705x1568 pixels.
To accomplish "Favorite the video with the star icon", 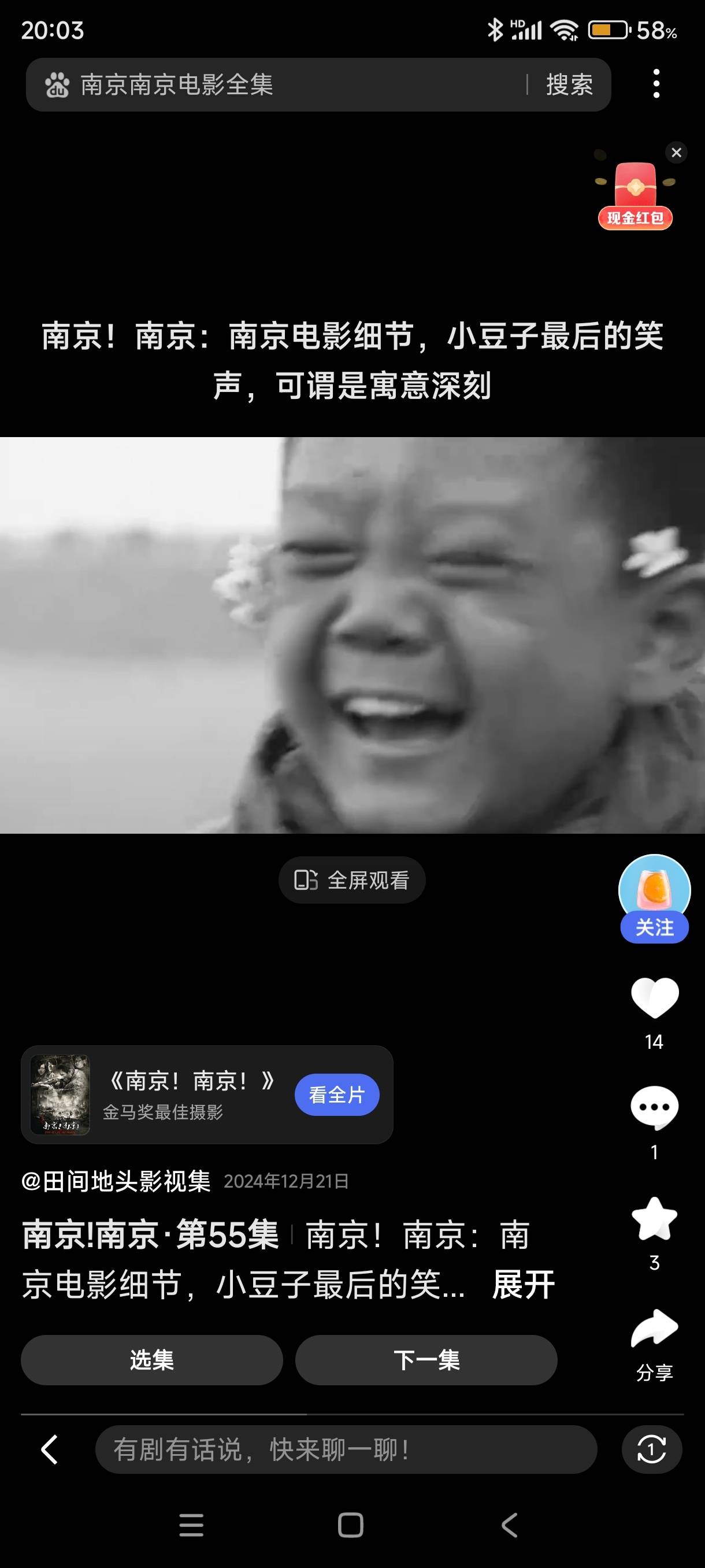I will click(654, 1219).
